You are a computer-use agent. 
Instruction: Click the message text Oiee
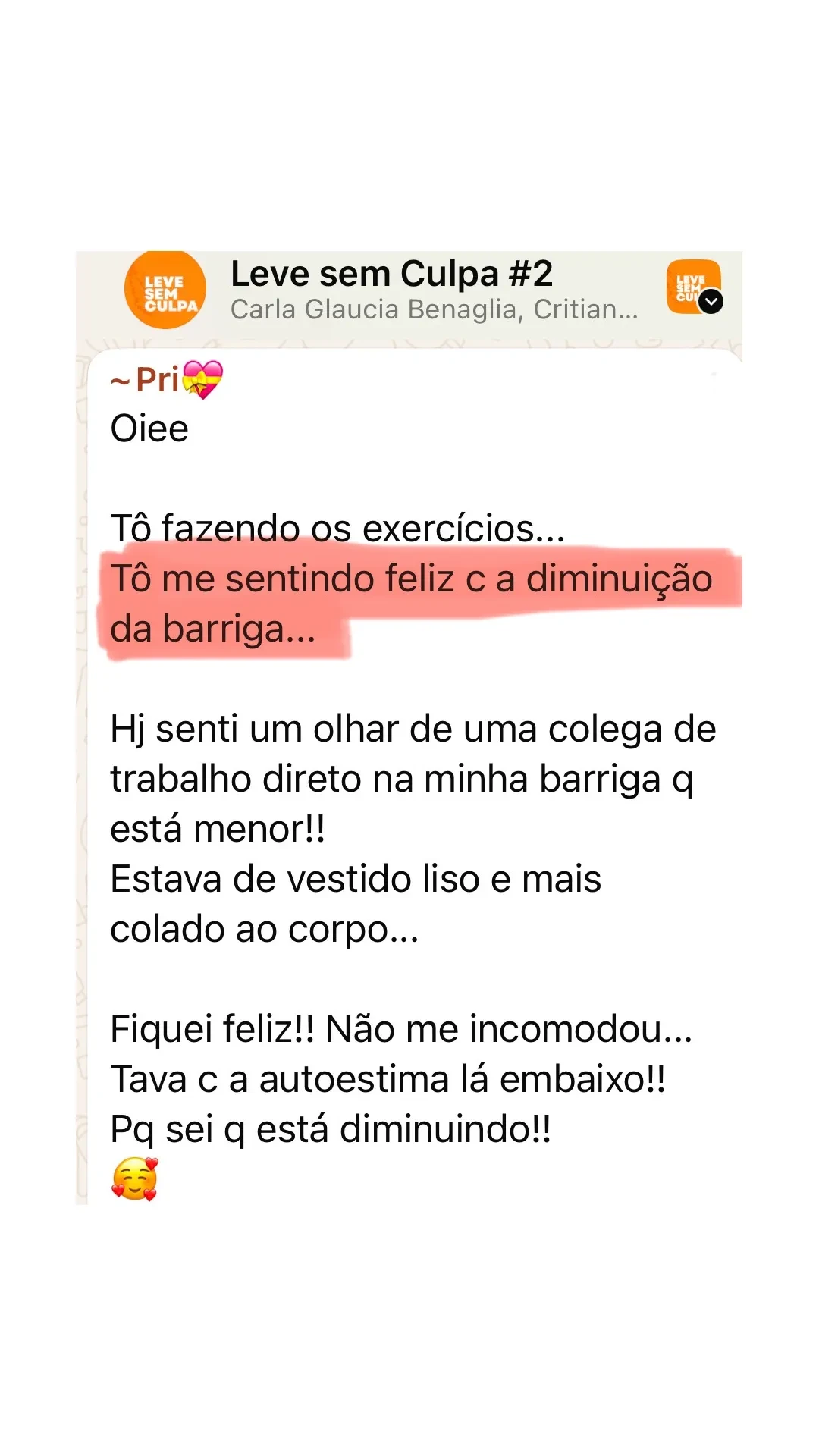tap(149, 428)
